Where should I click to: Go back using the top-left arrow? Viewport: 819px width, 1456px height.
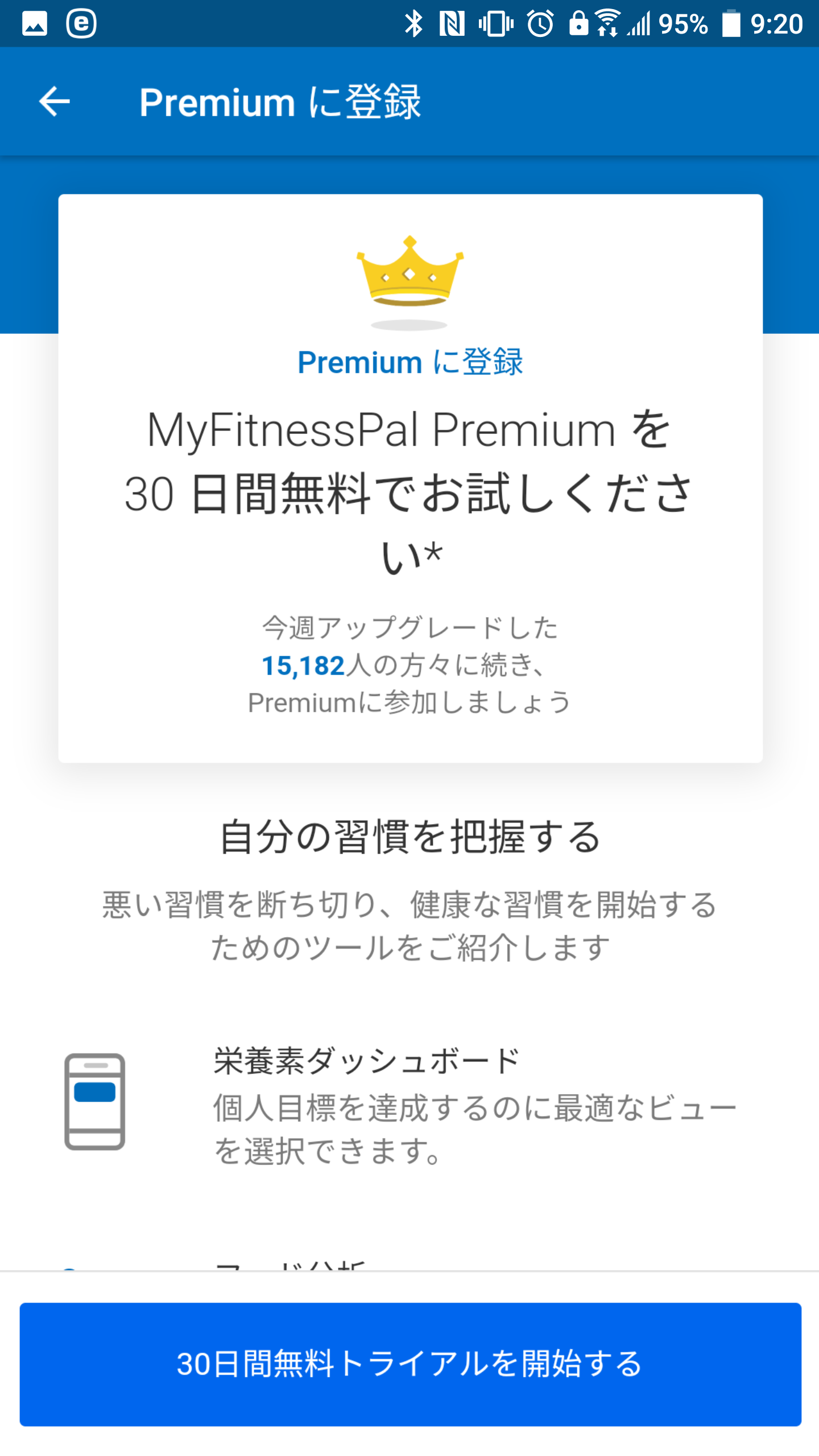[55, 102]
